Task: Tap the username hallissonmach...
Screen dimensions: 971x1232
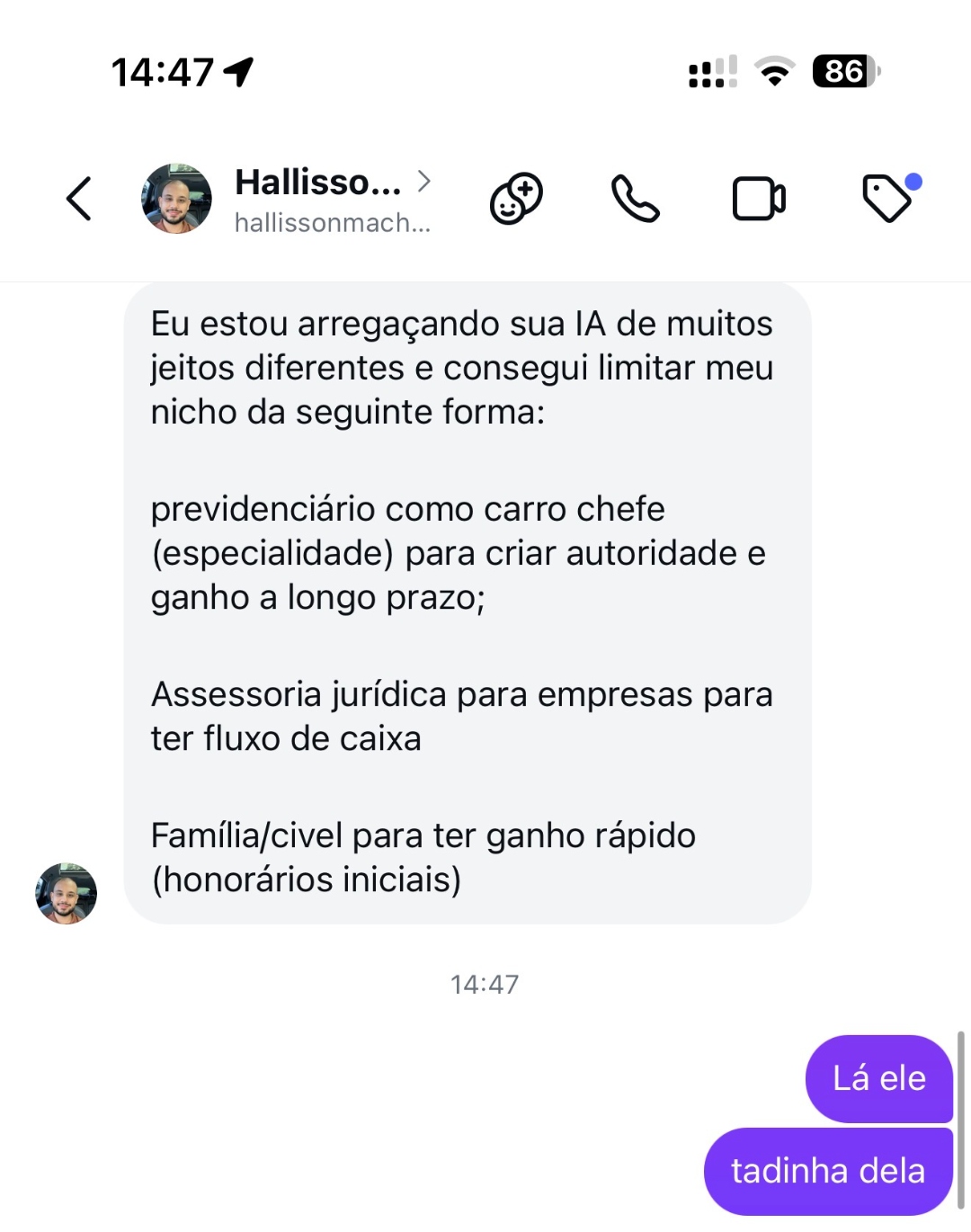Action: click(x=333, y=223)
